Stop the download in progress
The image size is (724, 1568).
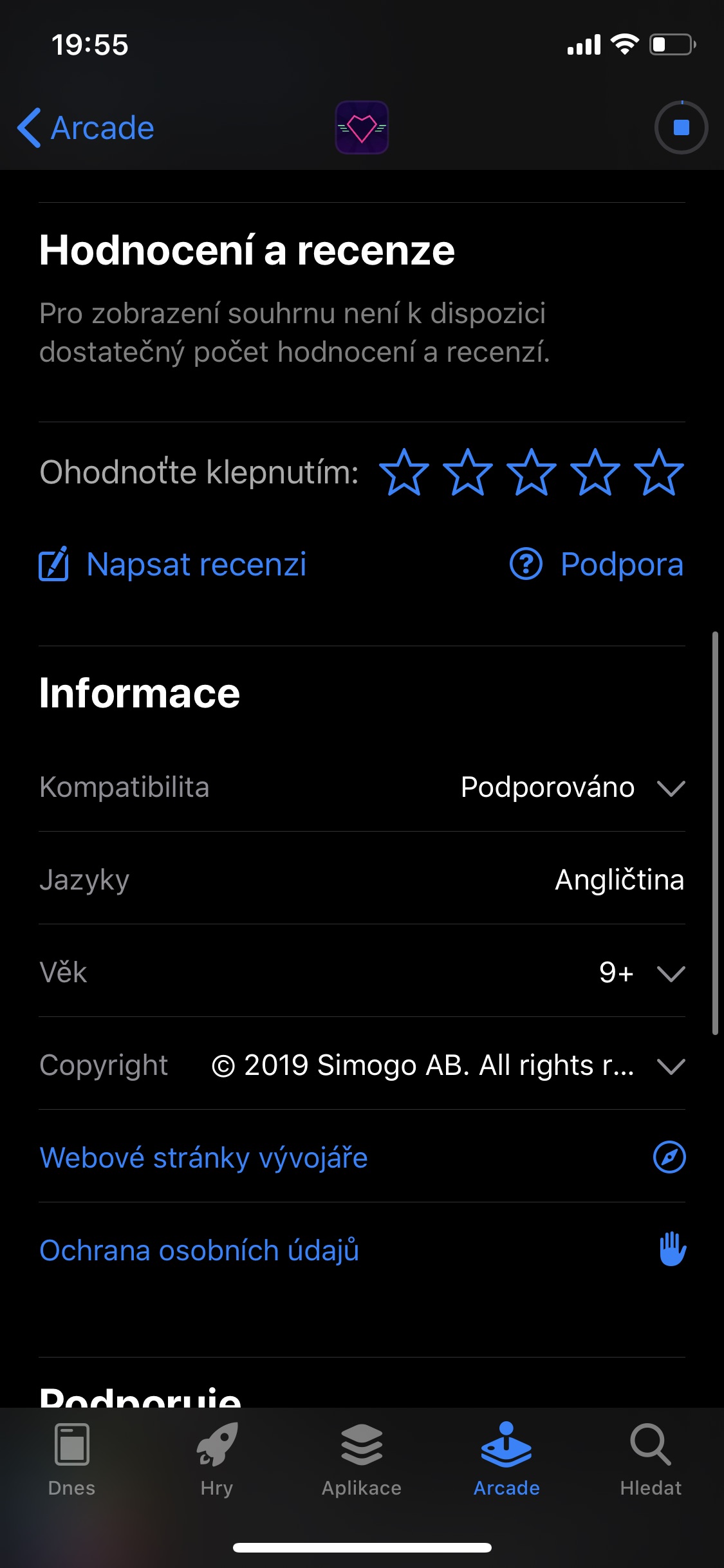pos(681,127)
